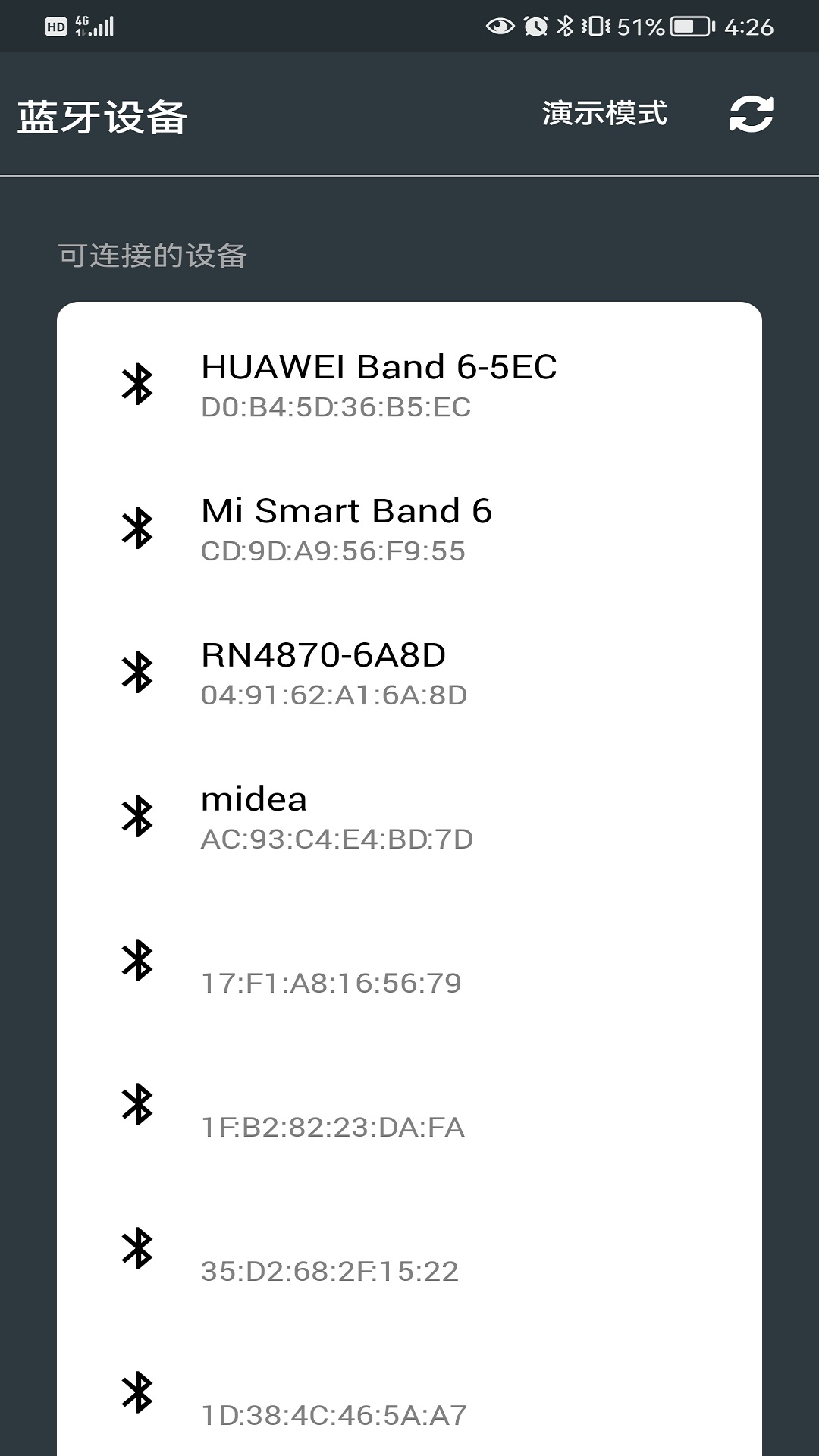Click the 可连接的设备 section header
Image resolution: width=819 pixels, height=1456 pixels.
(154, 256)
